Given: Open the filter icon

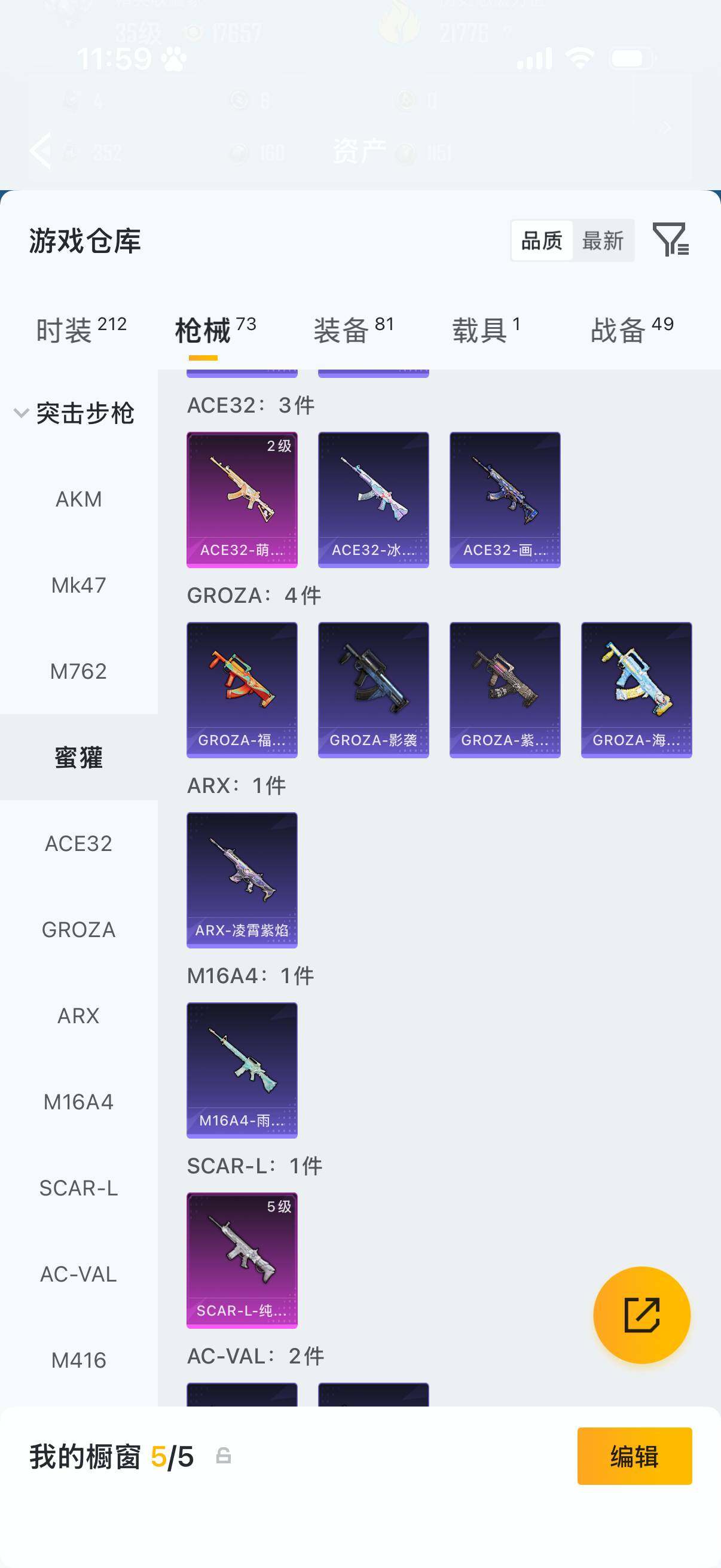Looking at the screenshot, I should pyautogui.click(x=670, y=239).
